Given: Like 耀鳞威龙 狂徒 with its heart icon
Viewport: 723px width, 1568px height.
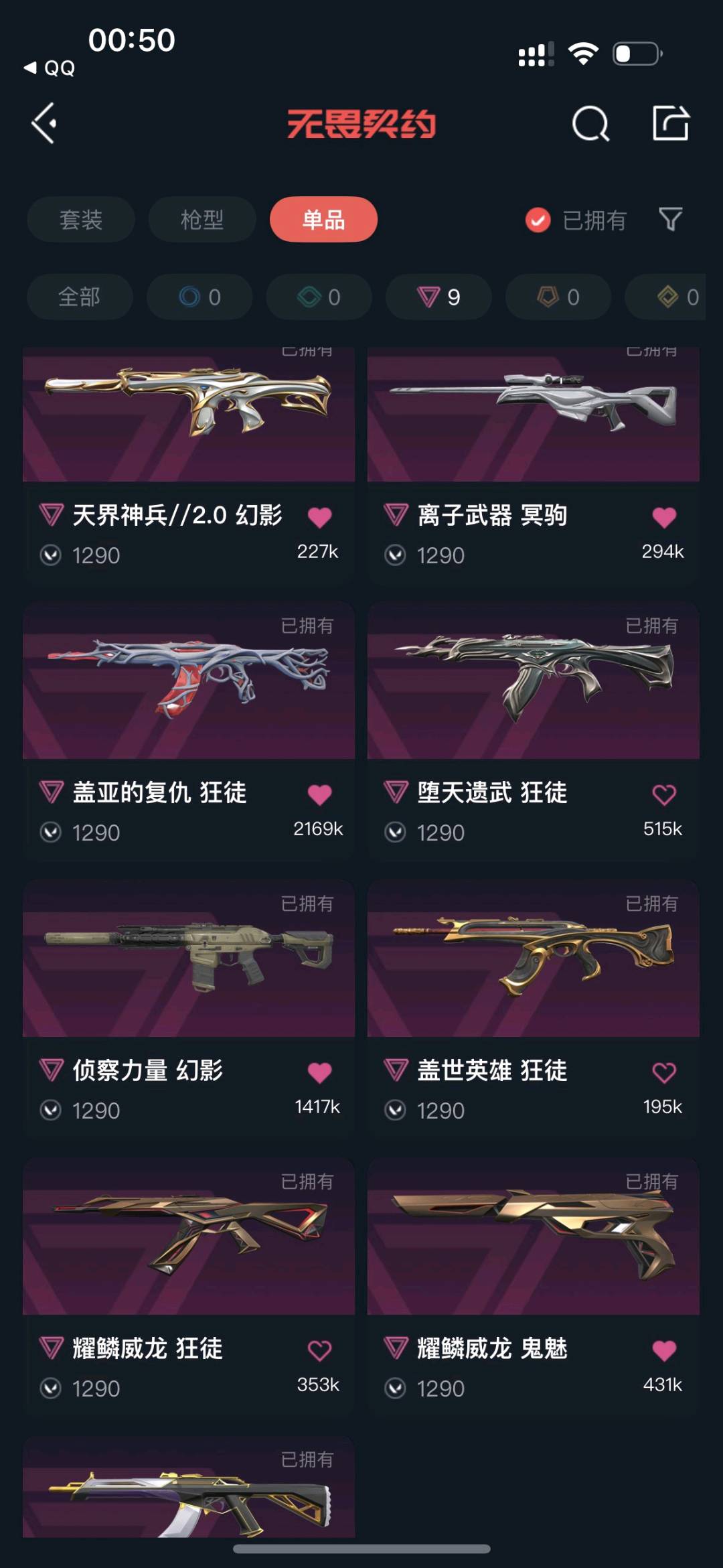Looking at the screenshot, I should pos(319,1350).
